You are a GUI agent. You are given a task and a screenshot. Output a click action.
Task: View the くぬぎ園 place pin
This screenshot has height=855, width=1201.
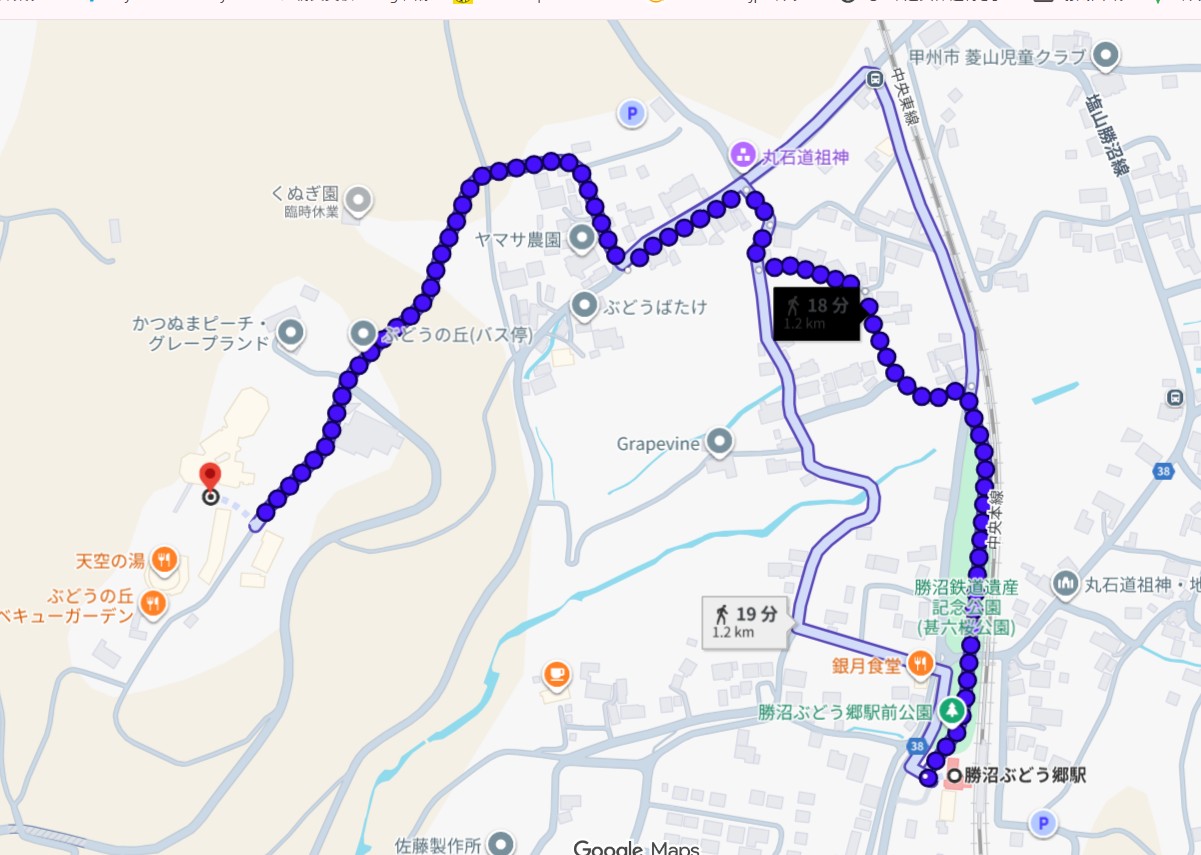(x=357, y=200)
